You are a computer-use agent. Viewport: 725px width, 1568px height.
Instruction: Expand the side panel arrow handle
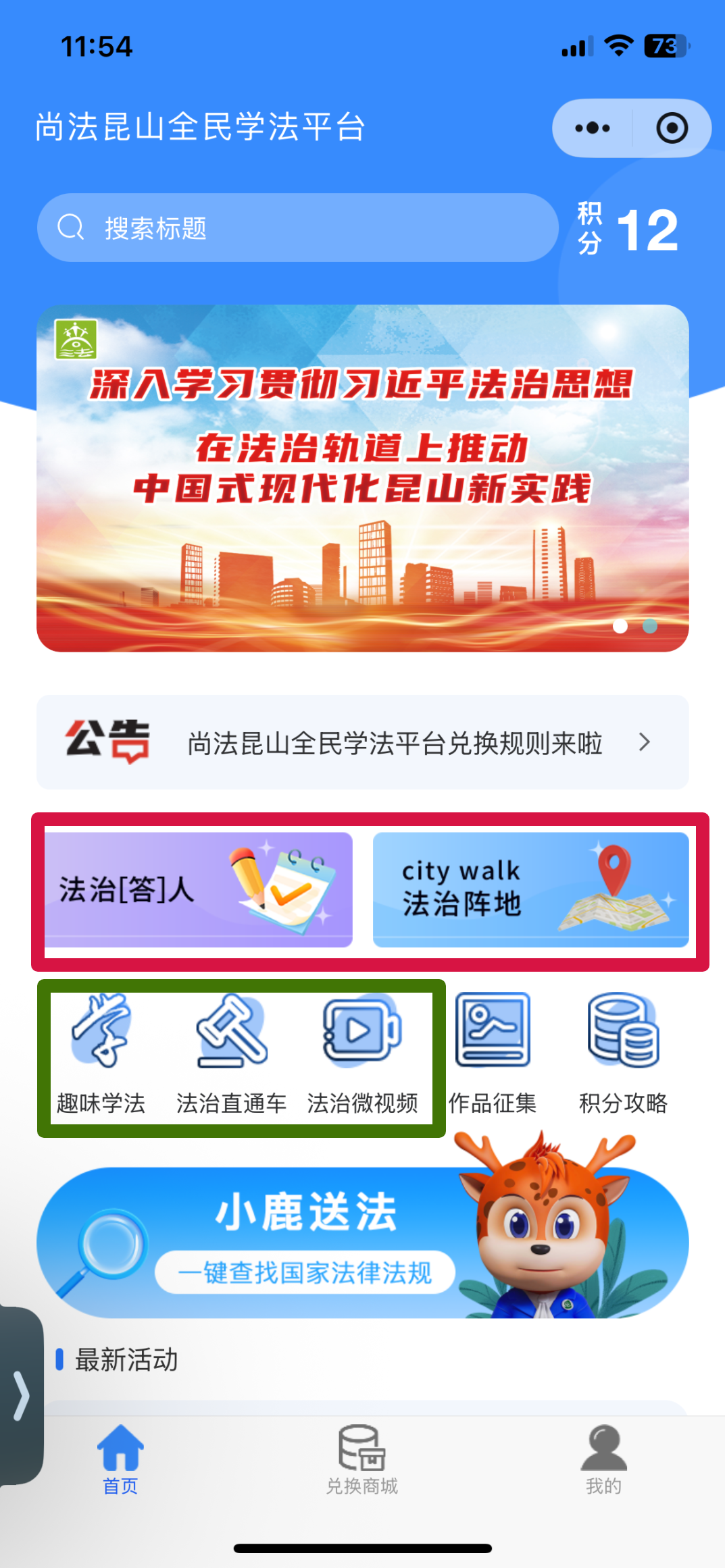21,1396
